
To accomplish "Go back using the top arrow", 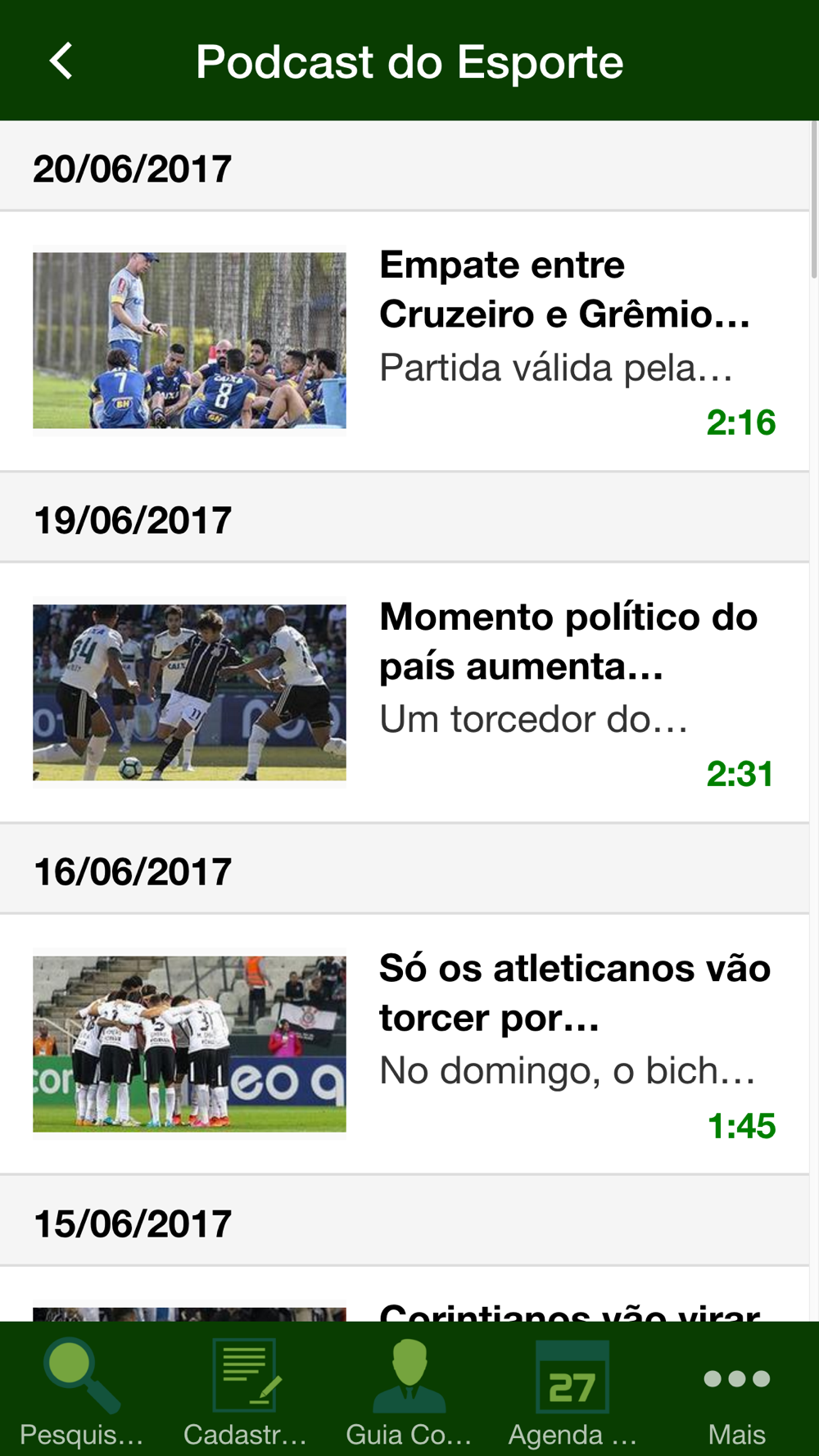I will pyautogui.click(x=61, y=61).
